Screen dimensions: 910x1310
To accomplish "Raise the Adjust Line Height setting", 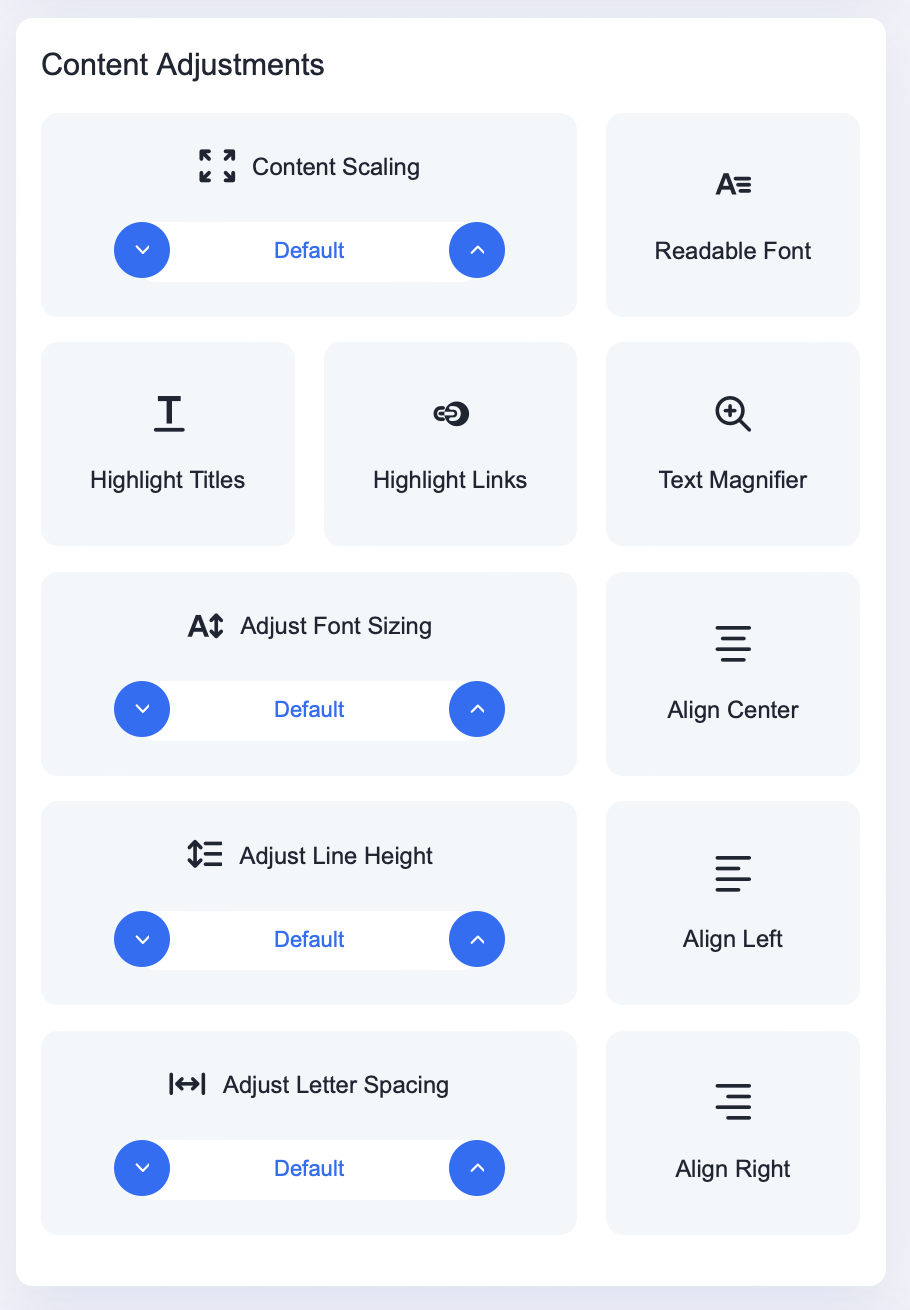I will tap(477, 939).
